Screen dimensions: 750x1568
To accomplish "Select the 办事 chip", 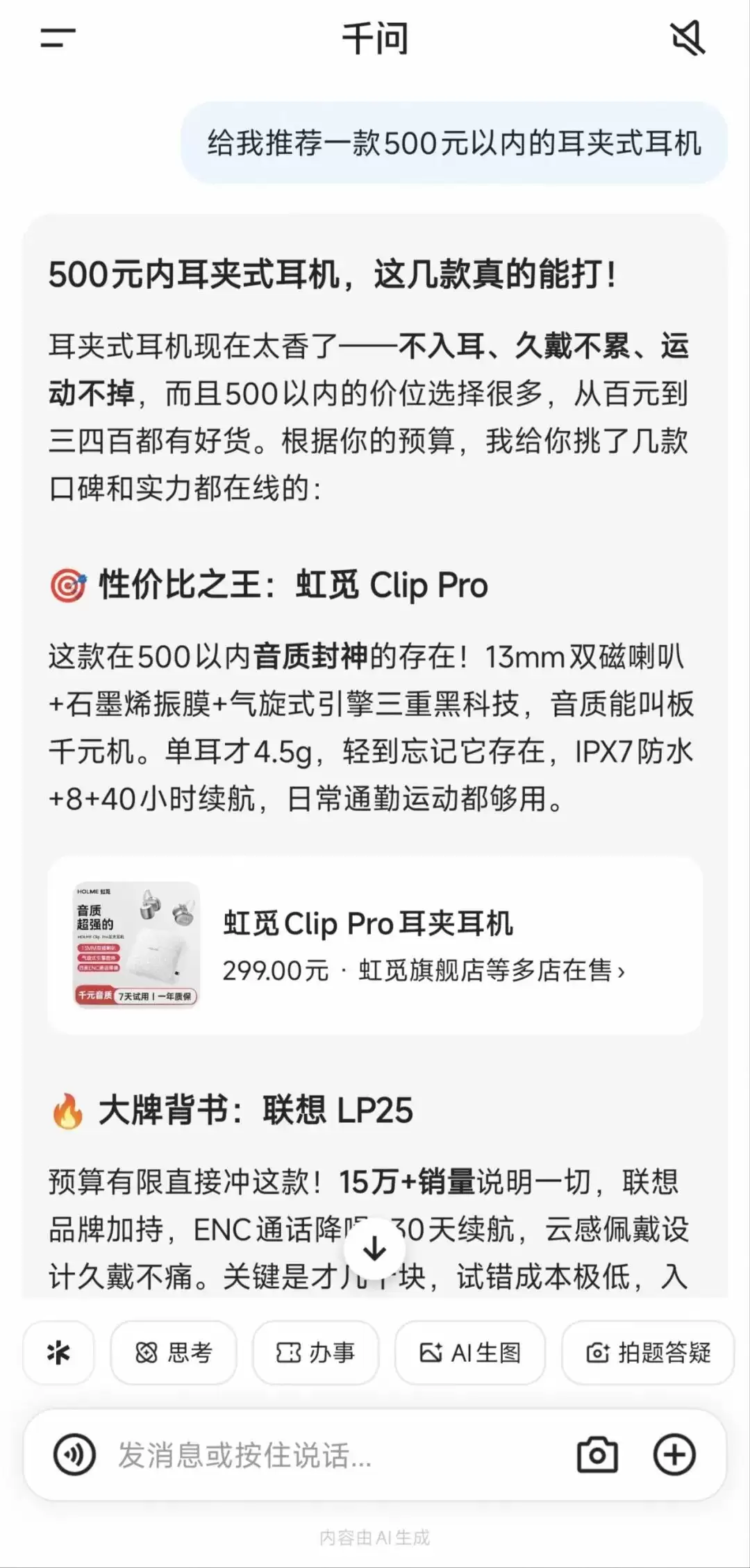I will (x=315, y=1353).
